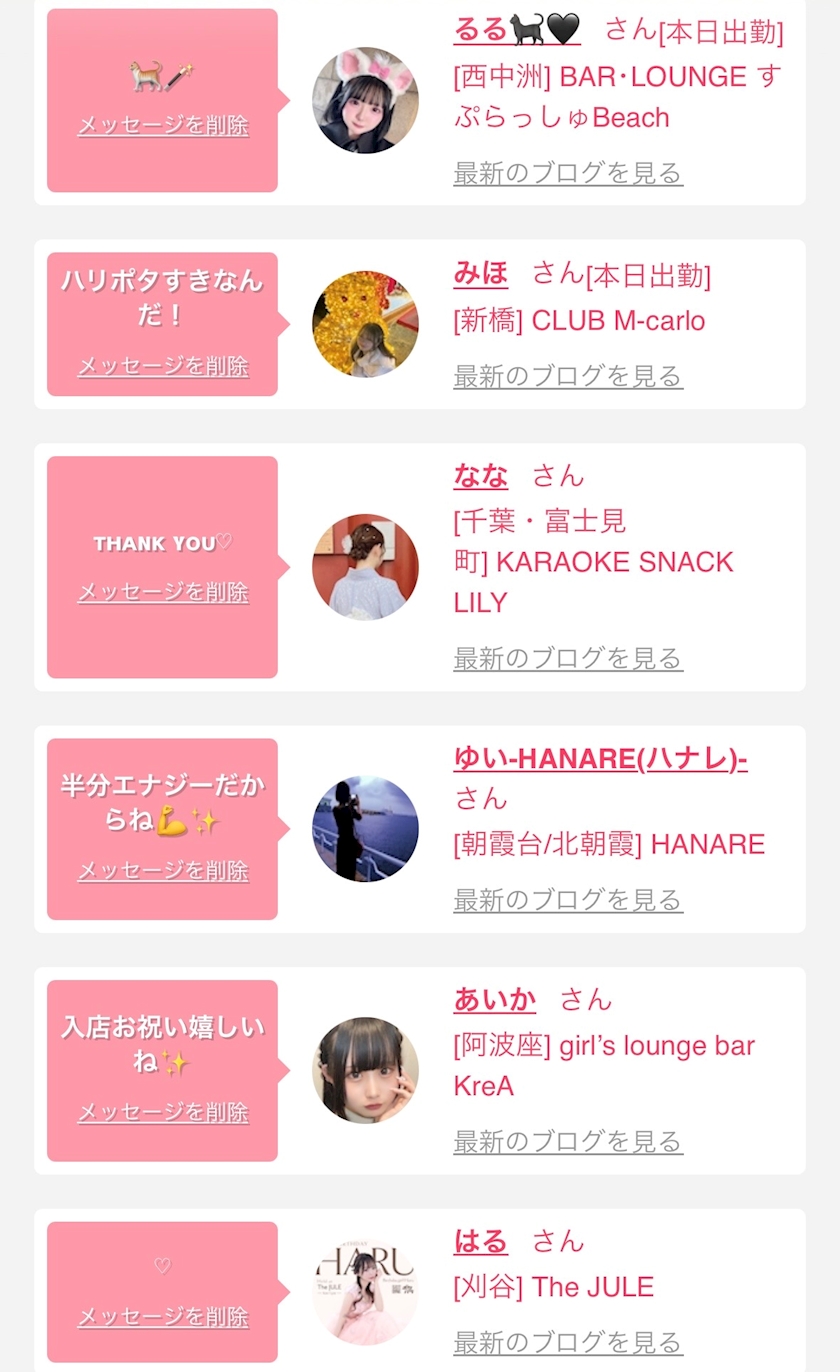The width and height of the screenshot is (840, 1372).
Task: Open なな's profile name link
Action: pos(481,476)
